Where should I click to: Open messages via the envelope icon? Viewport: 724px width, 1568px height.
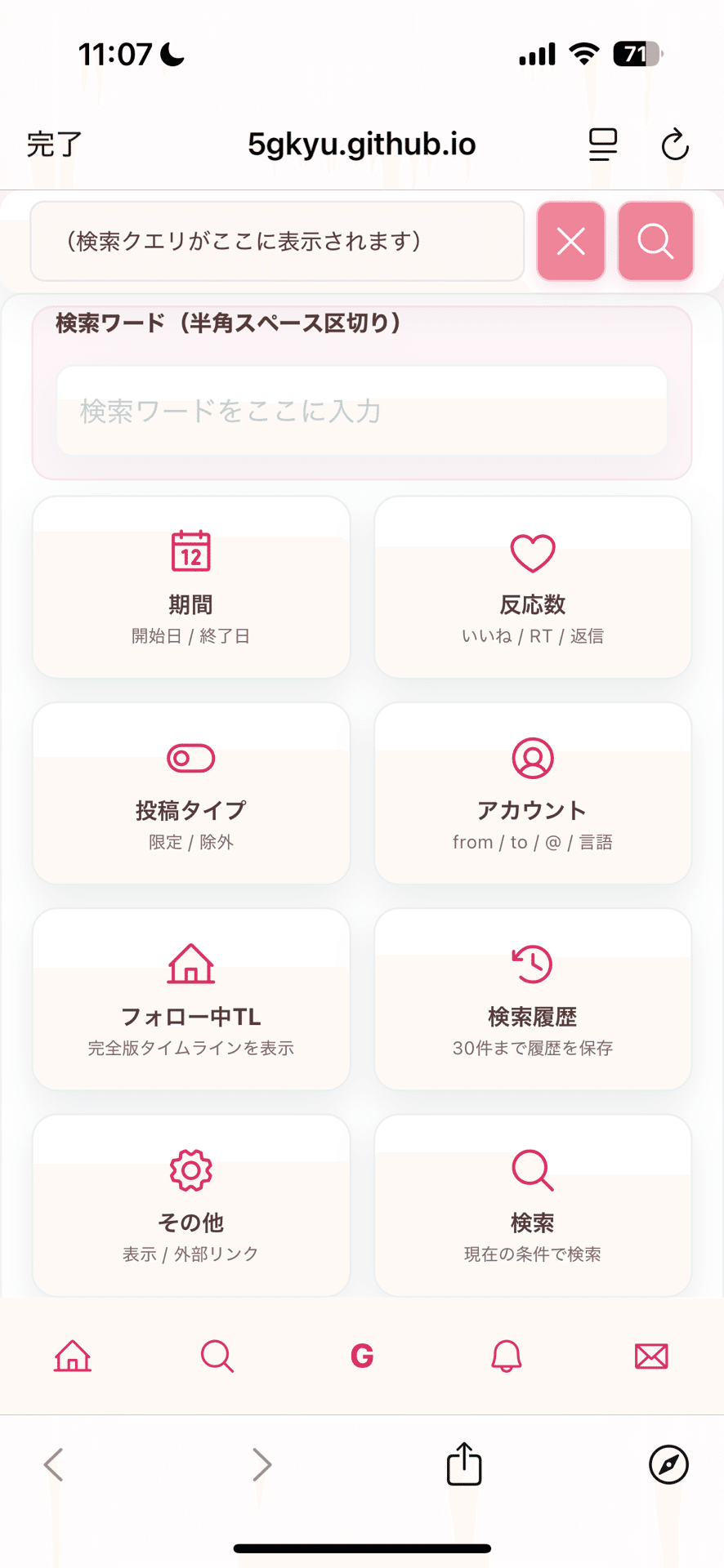(x=650, y=1356)
